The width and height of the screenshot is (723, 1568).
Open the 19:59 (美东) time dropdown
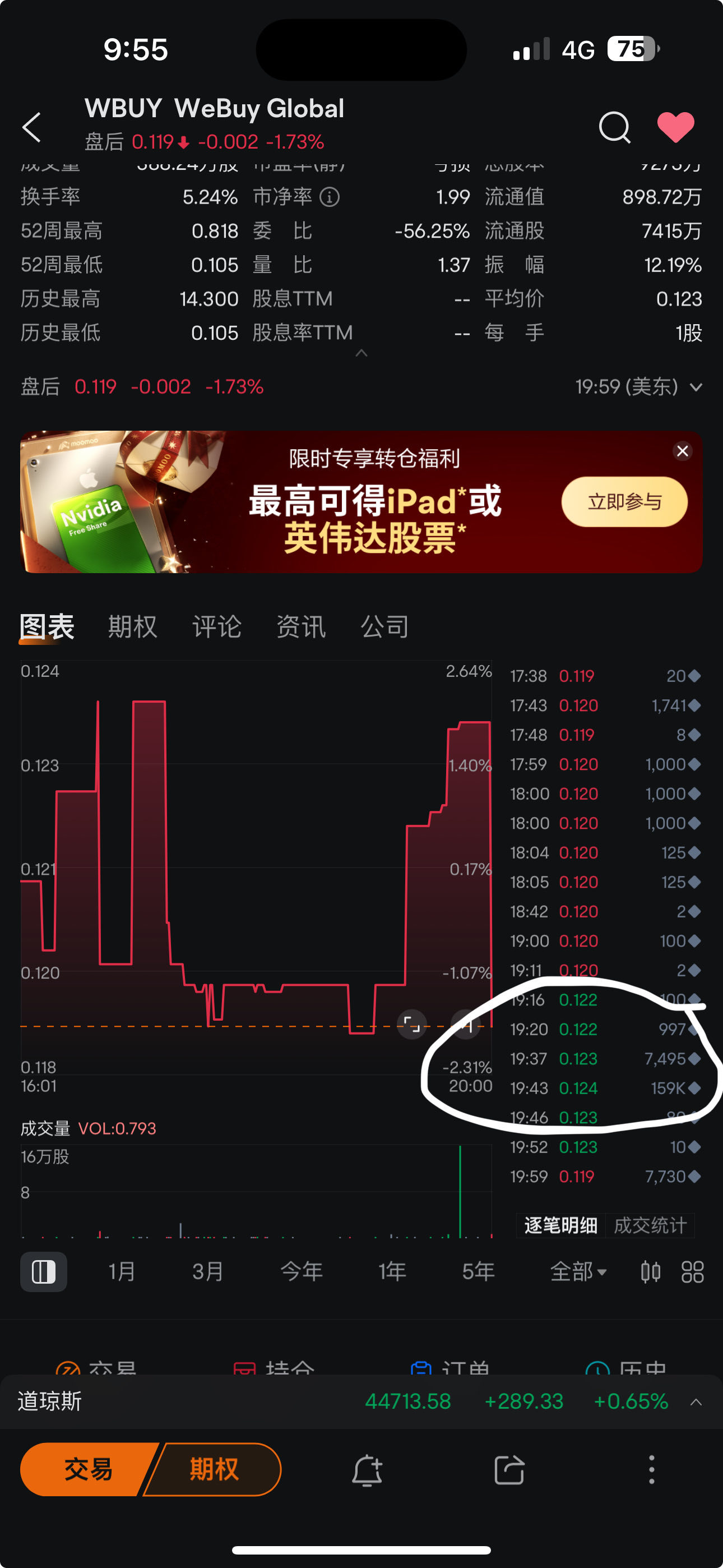(639, 386)
